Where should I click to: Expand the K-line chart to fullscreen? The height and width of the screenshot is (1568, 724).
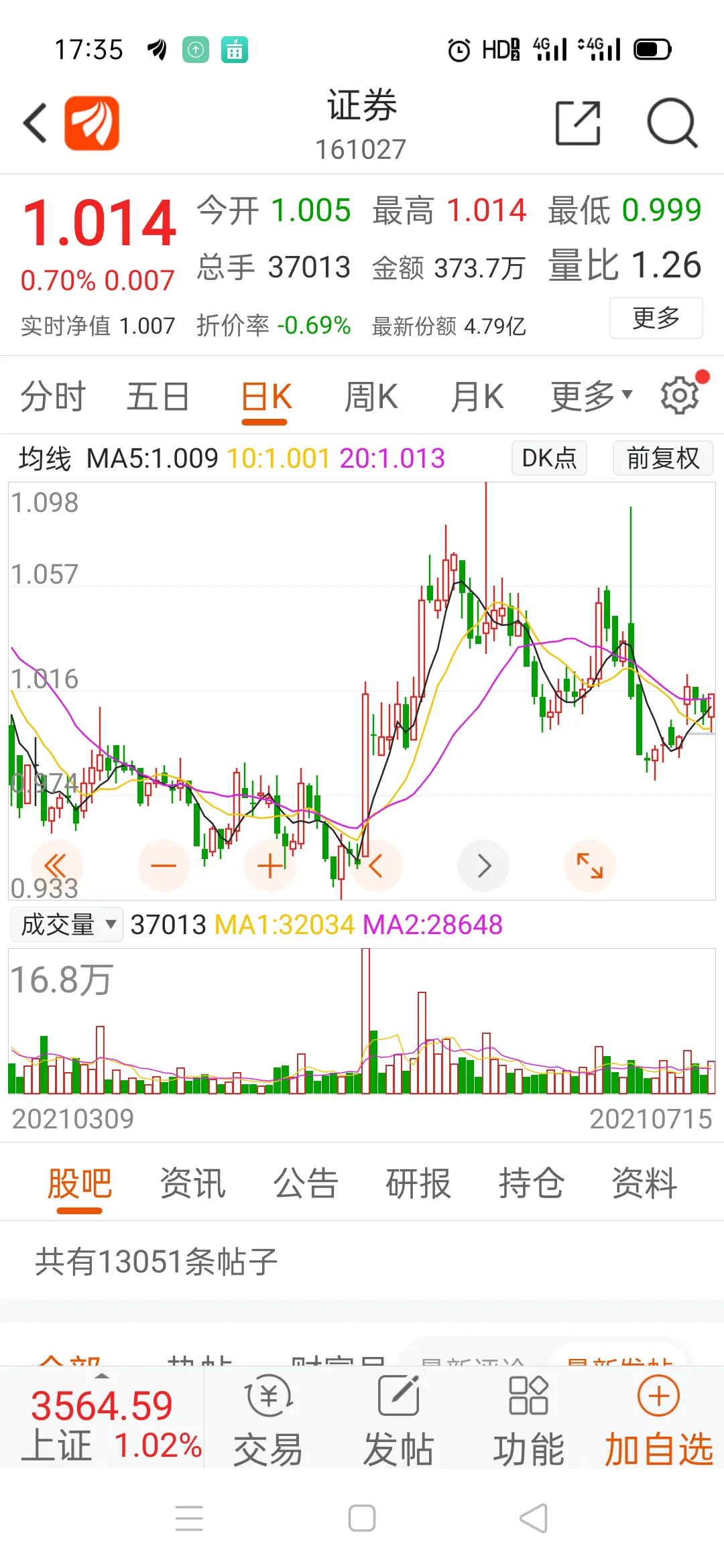[x=590, y=866]
